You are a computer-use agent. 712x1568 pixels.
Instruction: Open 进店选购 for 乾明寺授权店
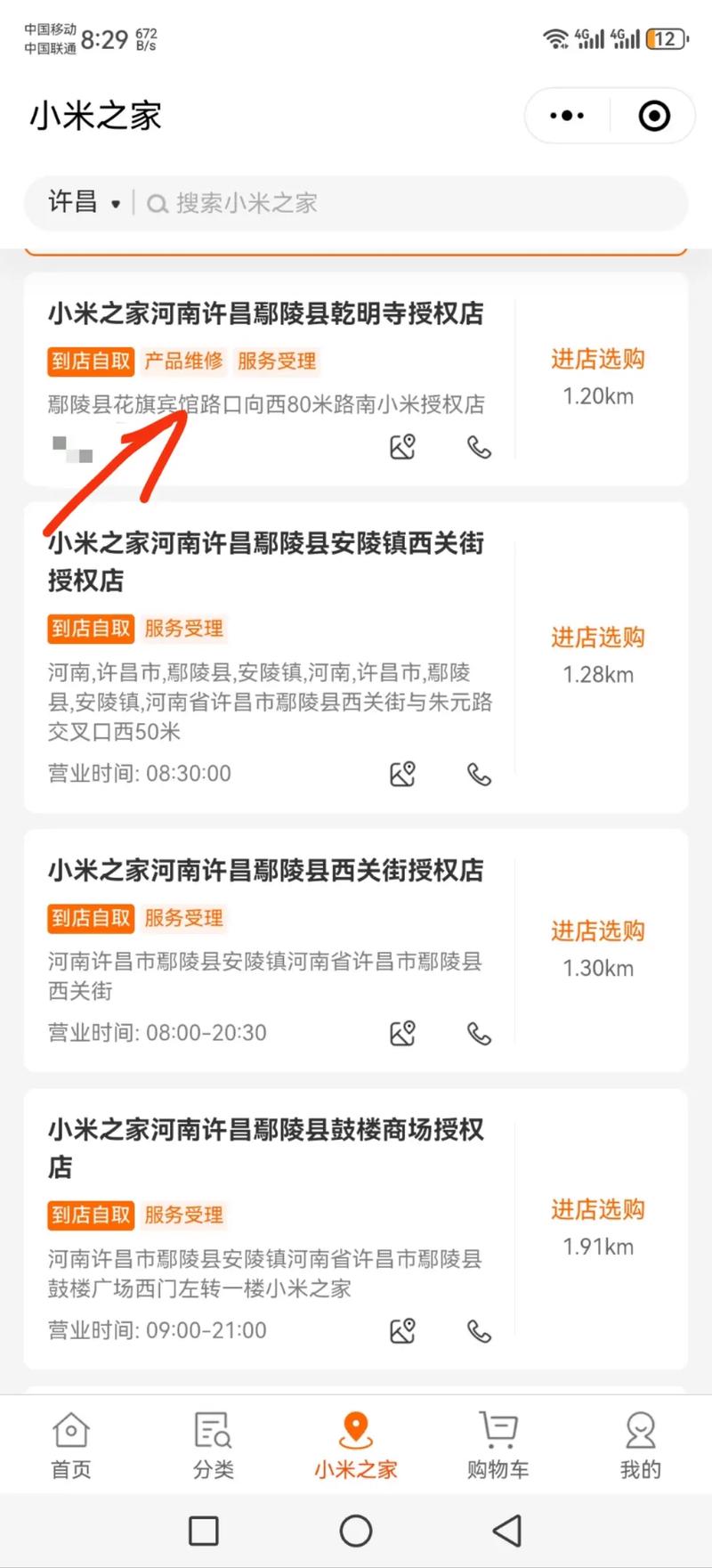pos(597,360)
